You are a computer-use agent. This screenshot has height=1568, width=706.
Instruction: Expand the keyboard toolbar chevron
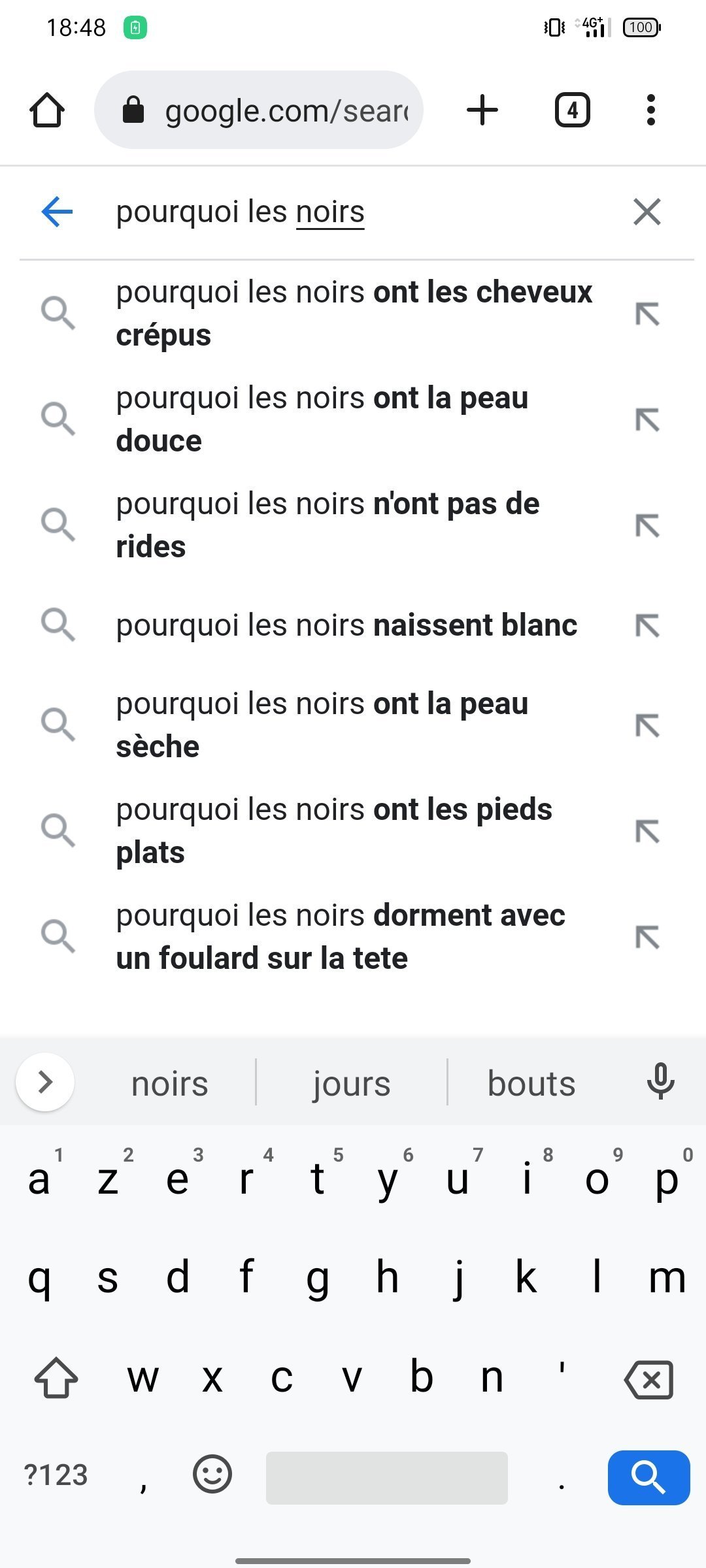click(x=45, y=1082)
